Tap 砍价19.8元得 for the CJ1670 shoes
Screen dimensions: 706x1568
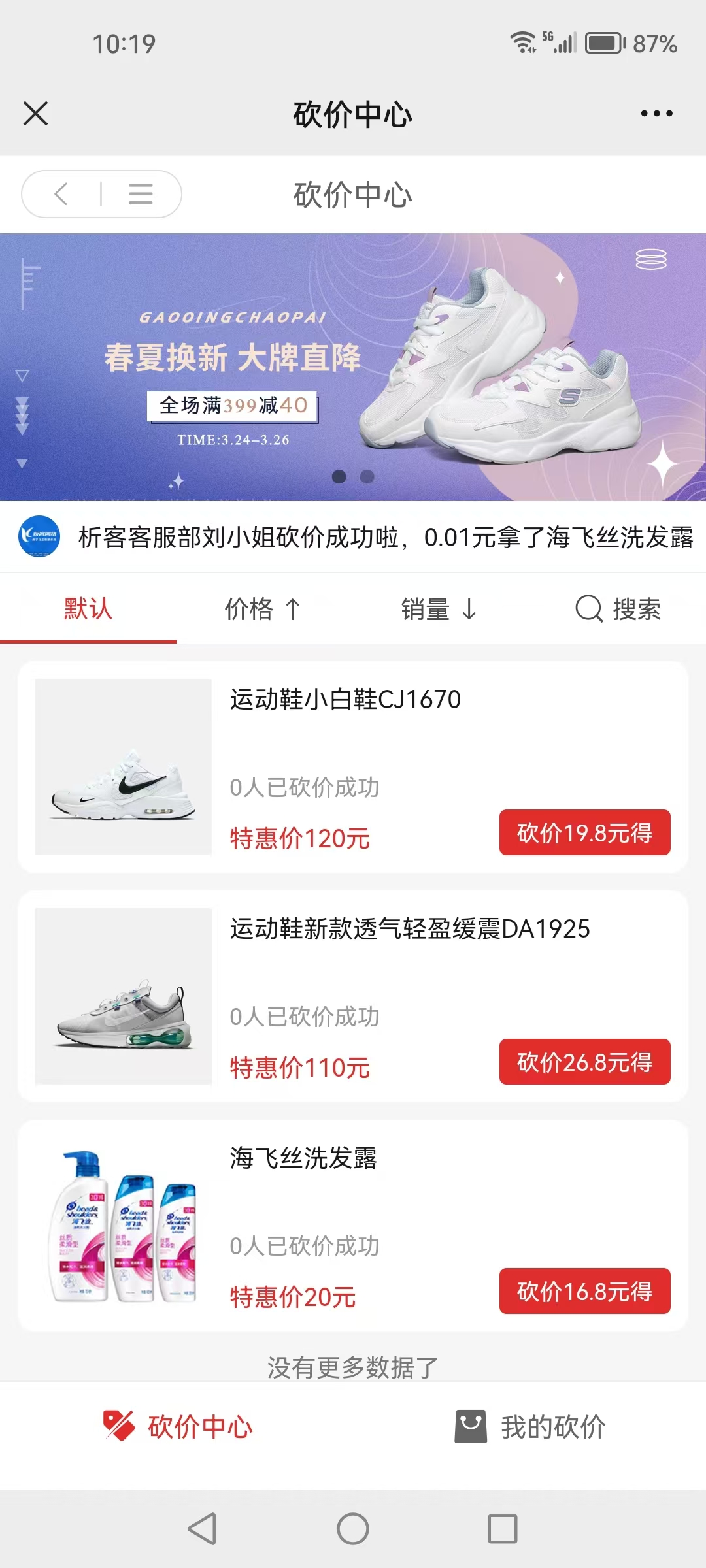pos(584,832)
